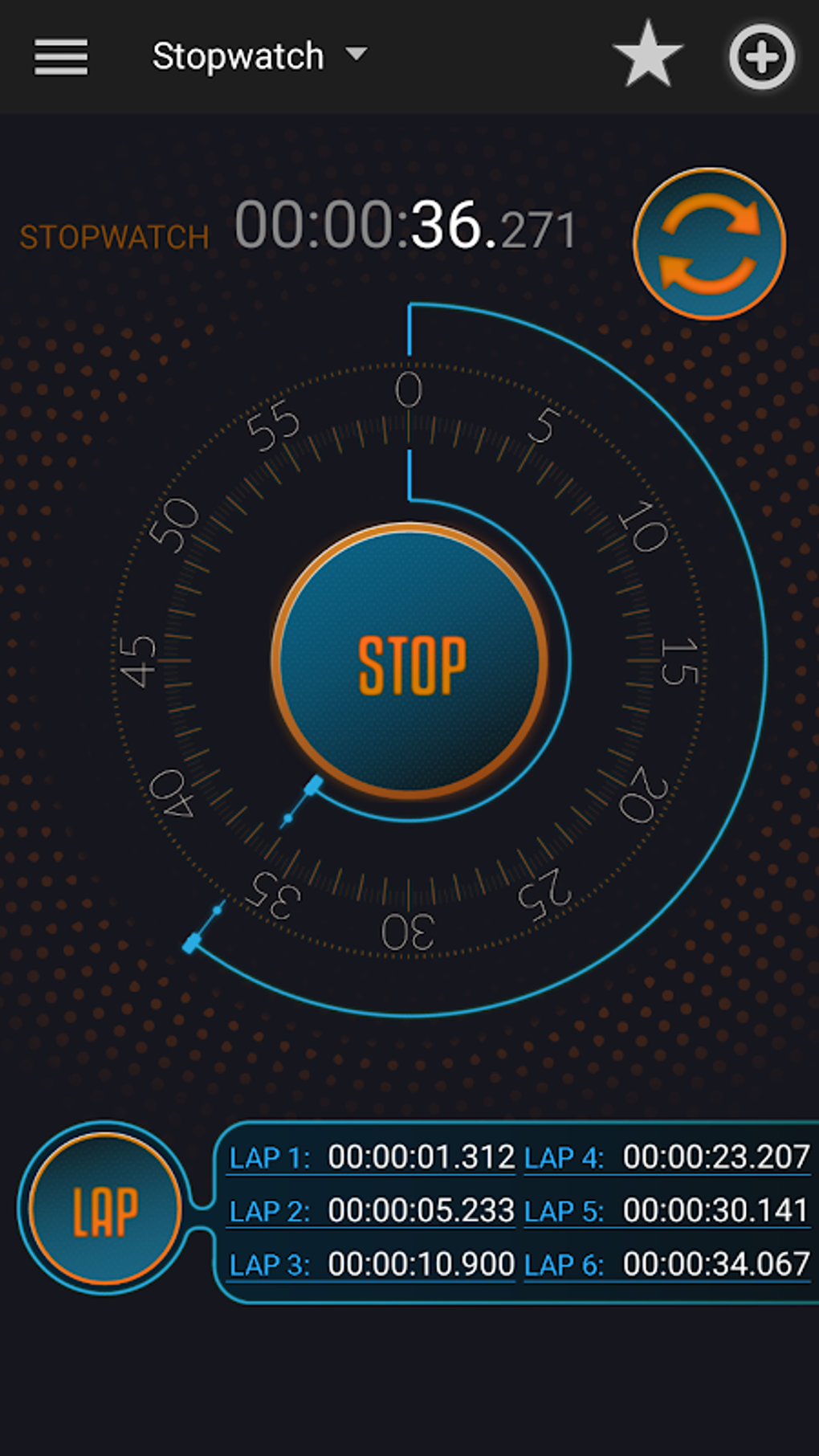819x1456 pixels.
Task: Select the Stopwatch tab title
Action: [238, 55]
